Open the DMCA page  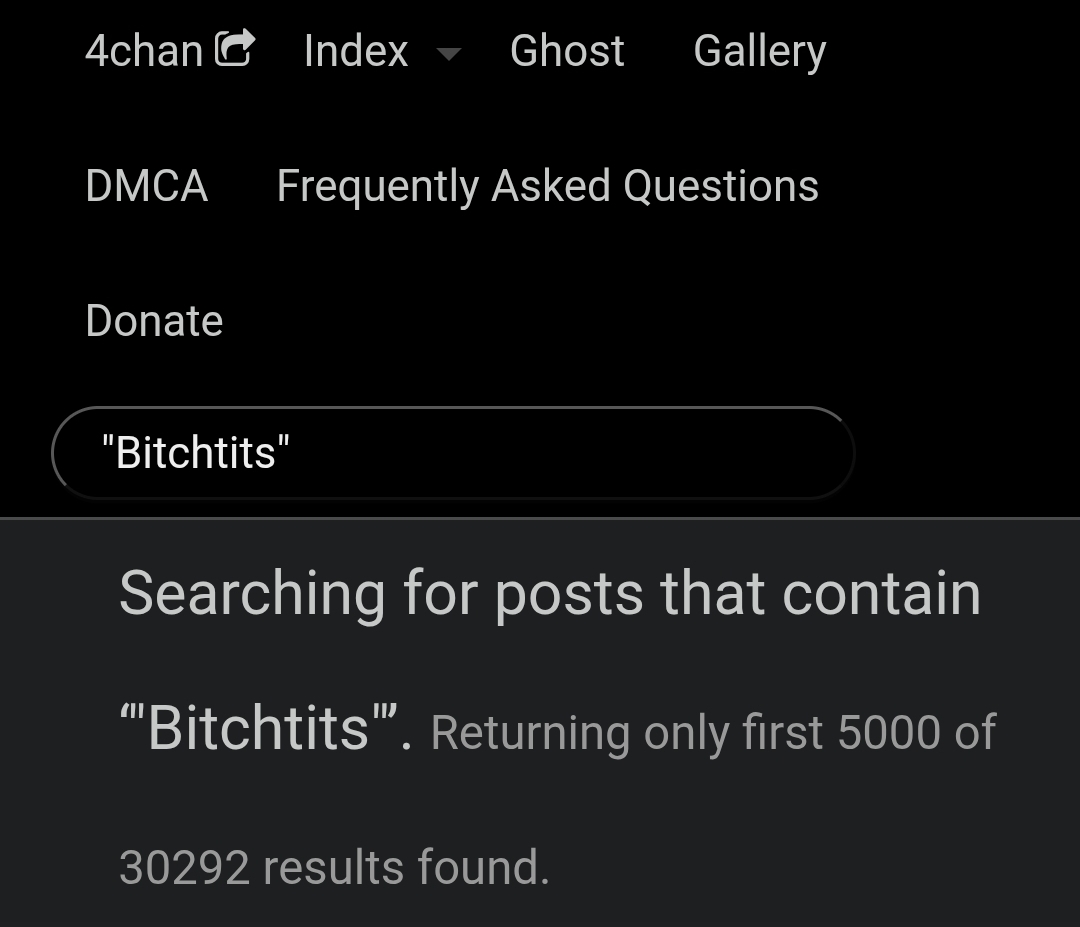[147, 186]
